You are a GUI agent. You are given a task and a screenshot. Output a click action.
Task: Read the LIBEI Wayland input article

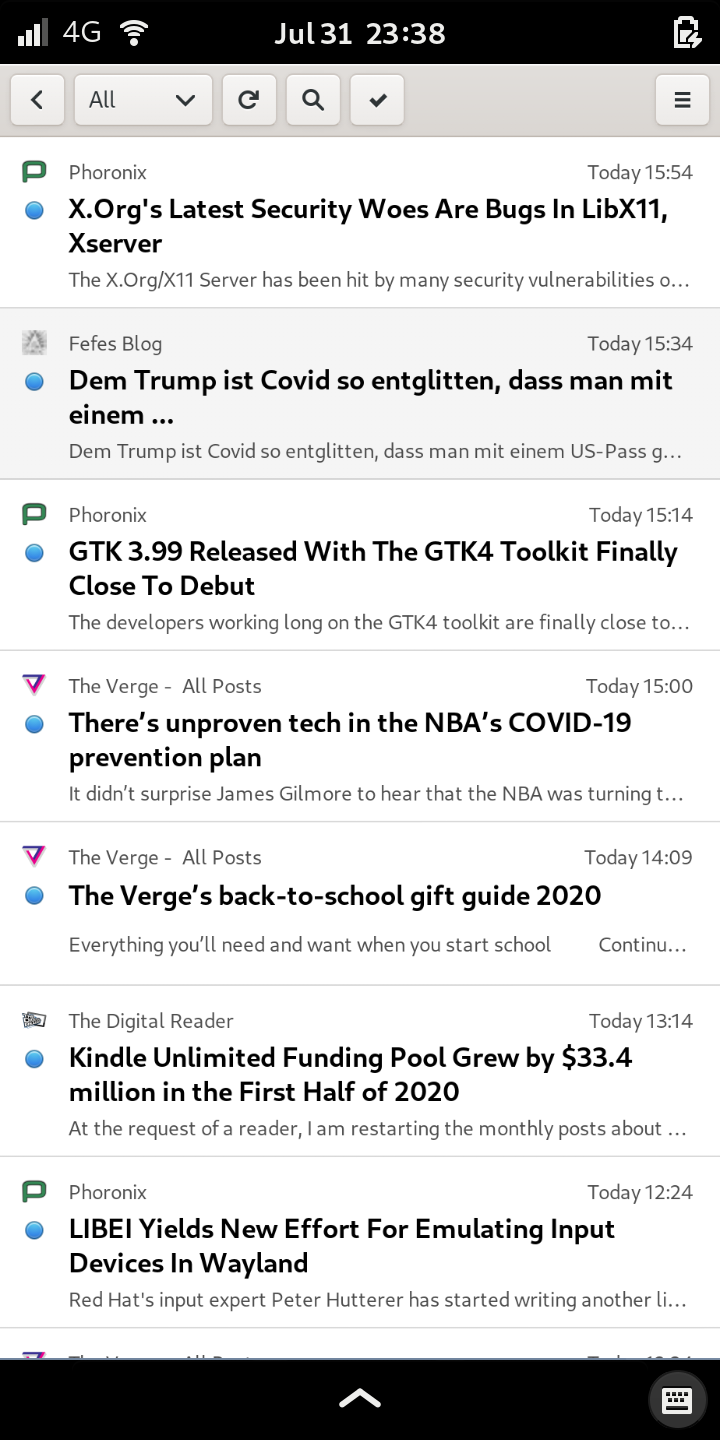click(x=360, y=1242)
